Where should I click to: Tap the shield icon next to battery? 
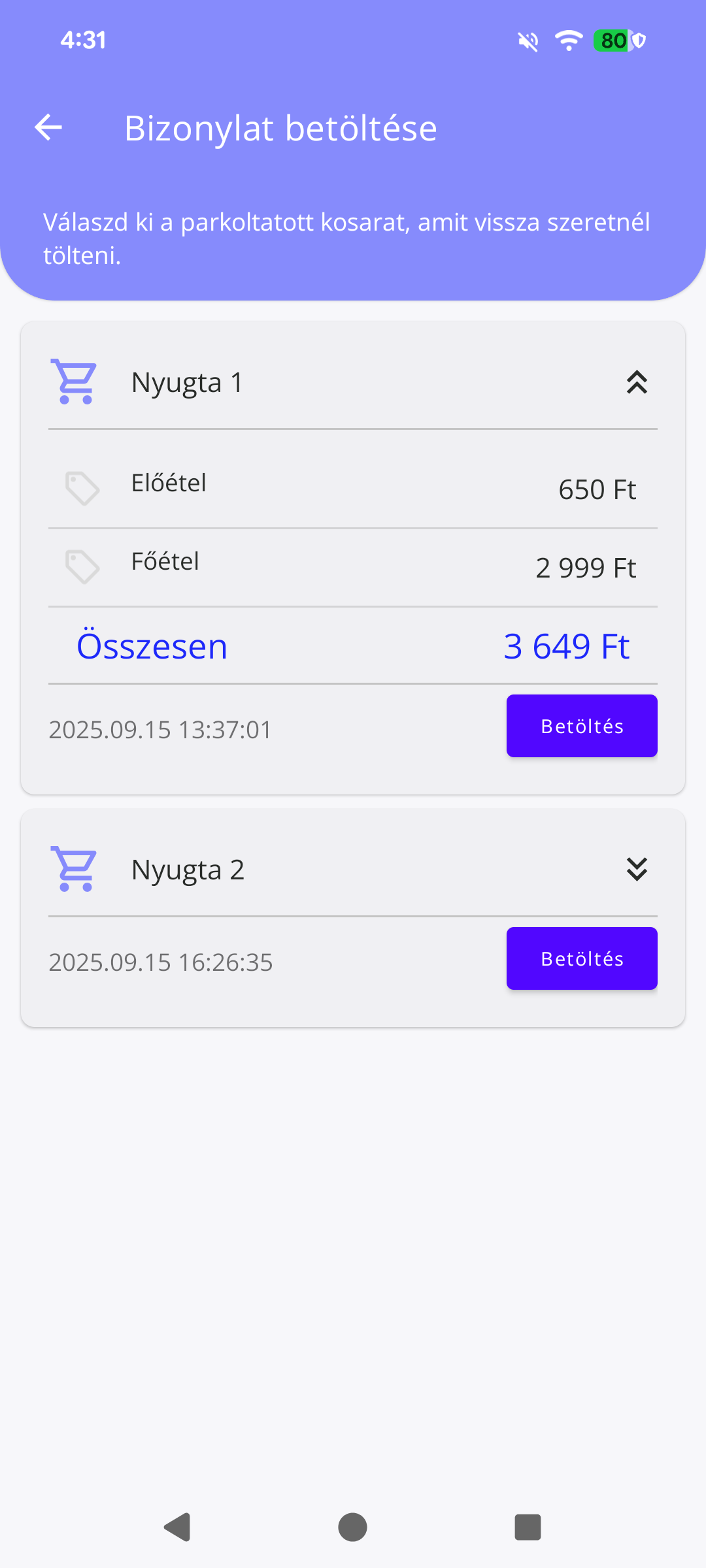click(636, 41)
